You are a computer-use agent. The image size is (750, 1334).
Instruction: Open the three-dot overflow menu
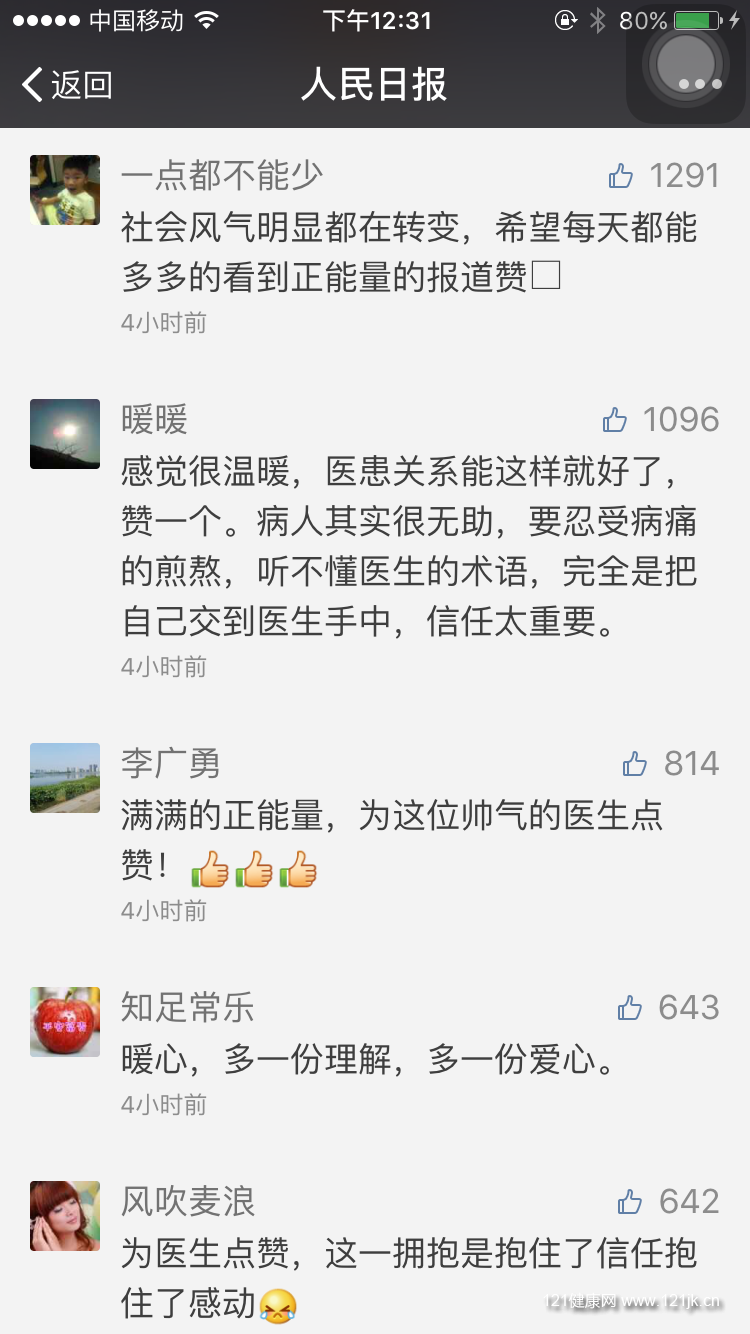point(699,85)
